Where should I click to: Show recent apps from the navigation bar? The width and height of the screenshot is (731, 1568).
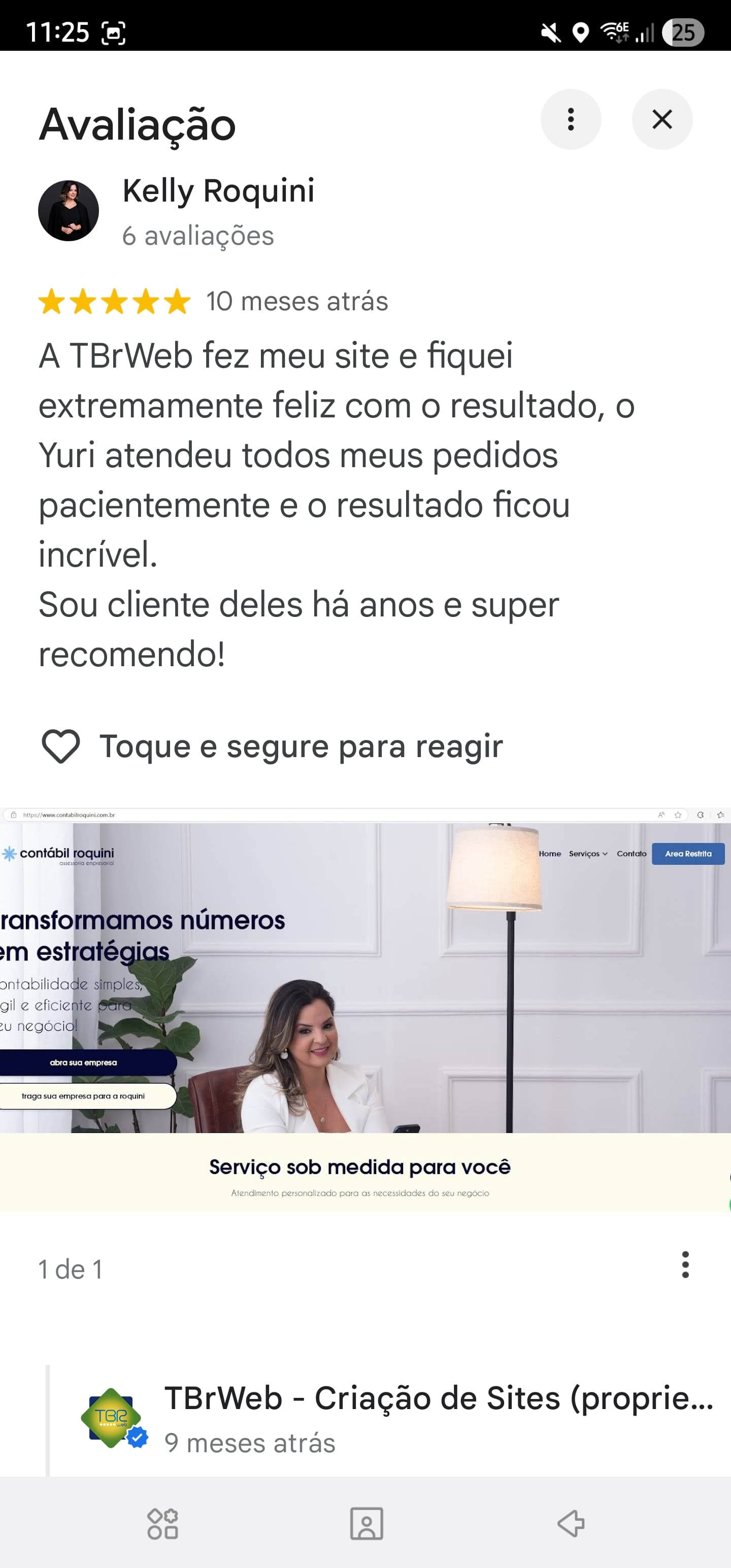click(x=162, y=1523)
